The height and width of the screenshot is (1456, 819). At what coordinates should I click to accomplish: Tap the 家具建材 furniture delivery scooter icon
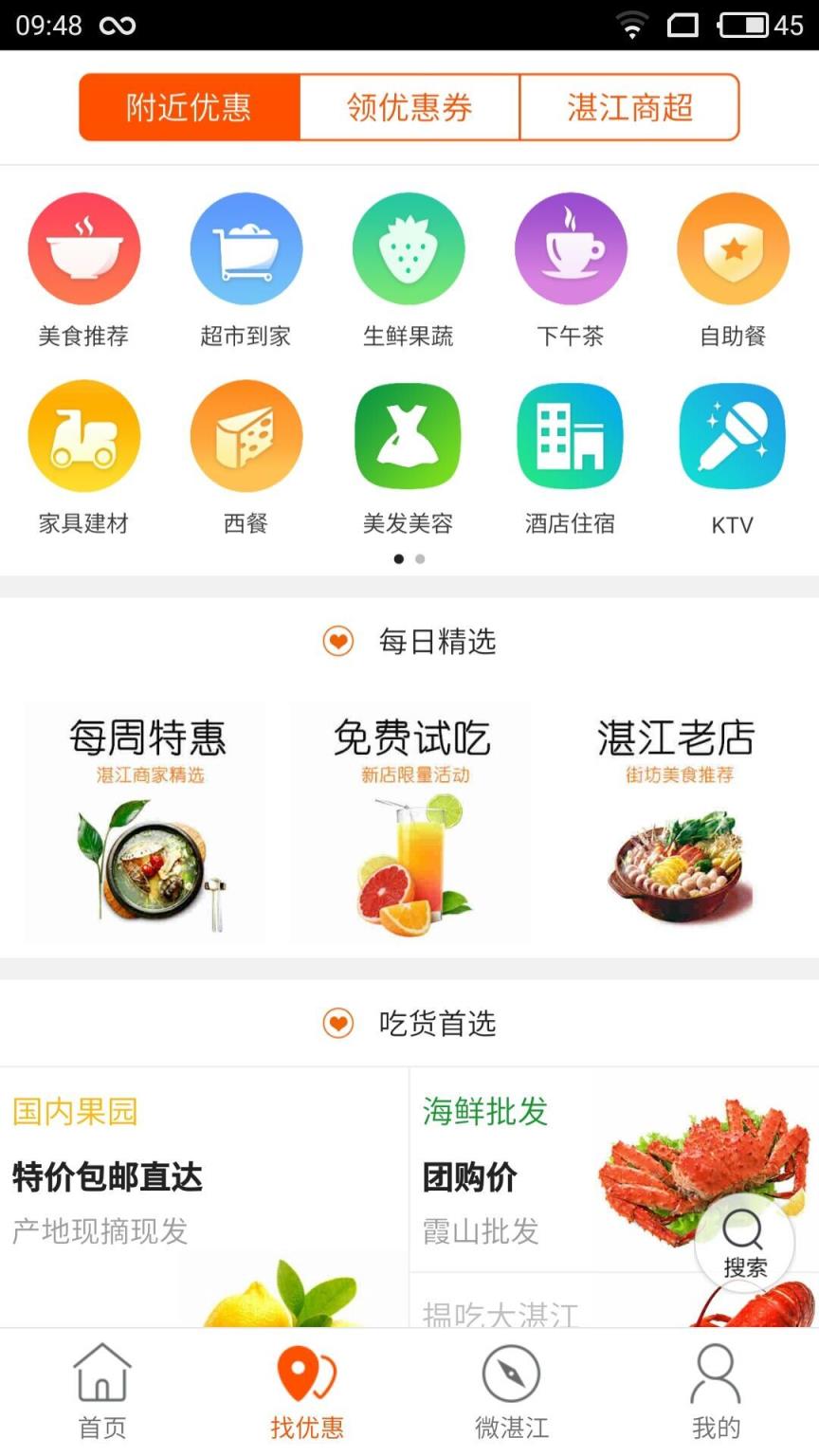click(83, 435)
